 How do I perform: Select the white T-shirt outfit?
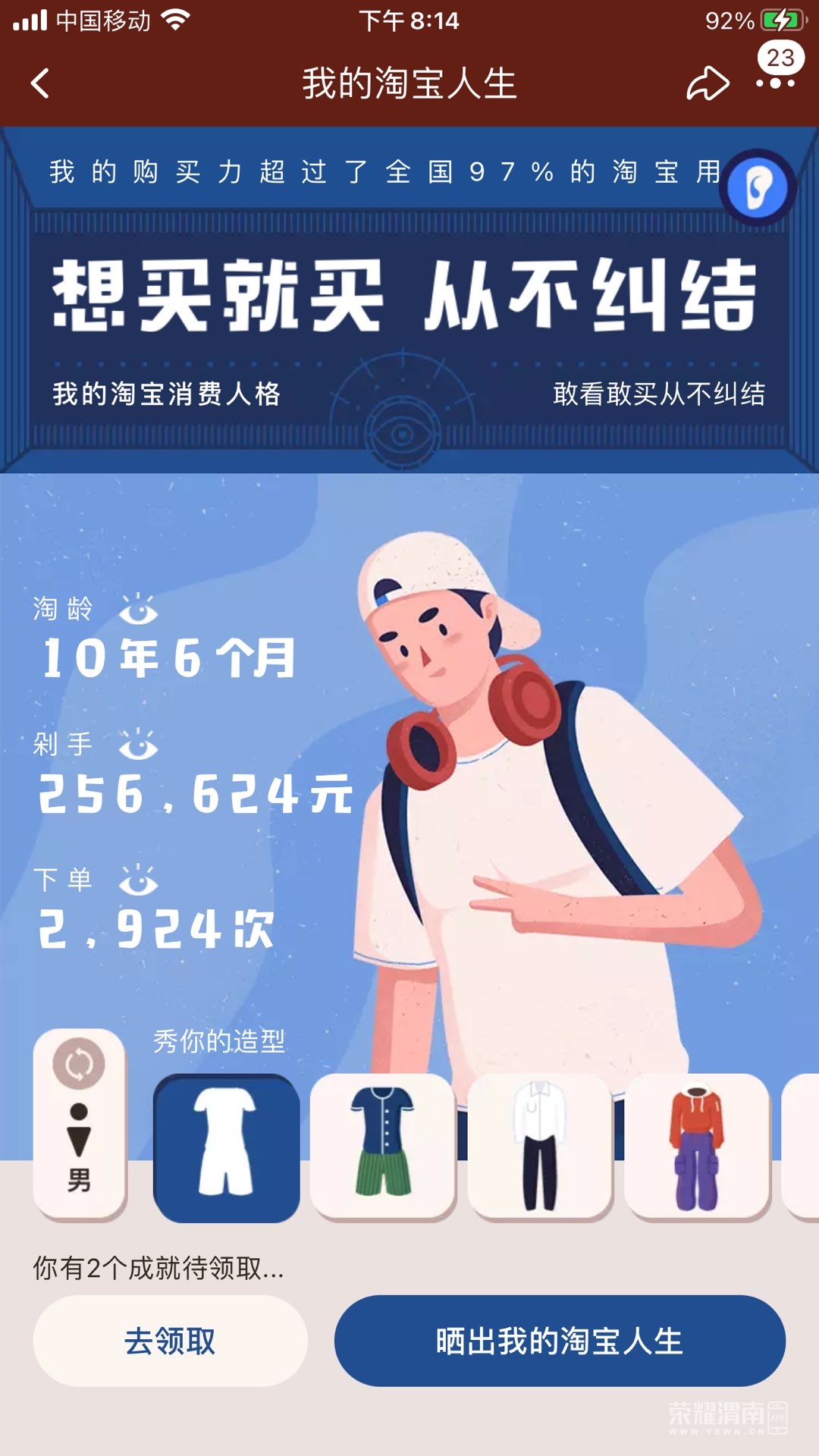(x=226, y=1147)
